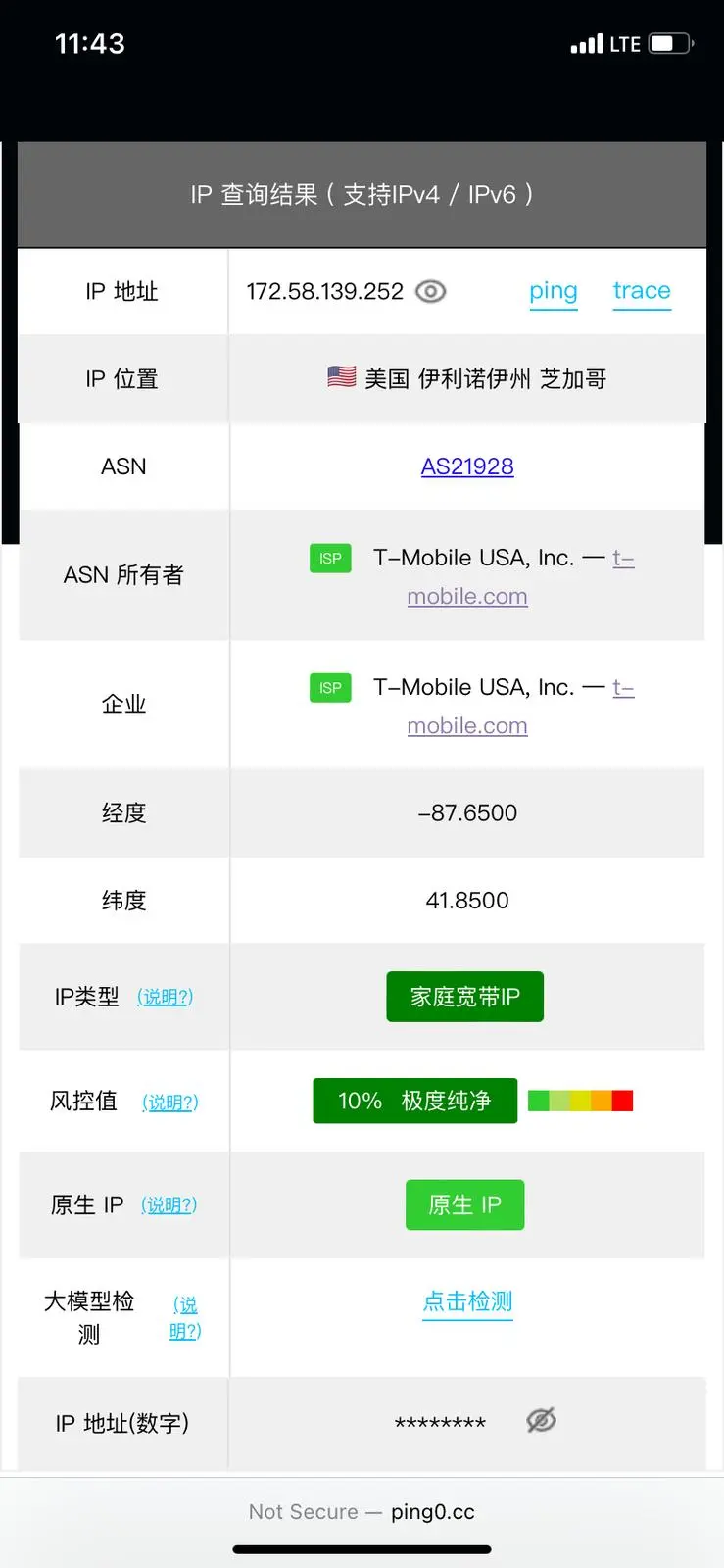This screenshot has height=1568, width=724.
Task: Open the 说明 details for 原生 IP
Action: (x=169, y=1204)
